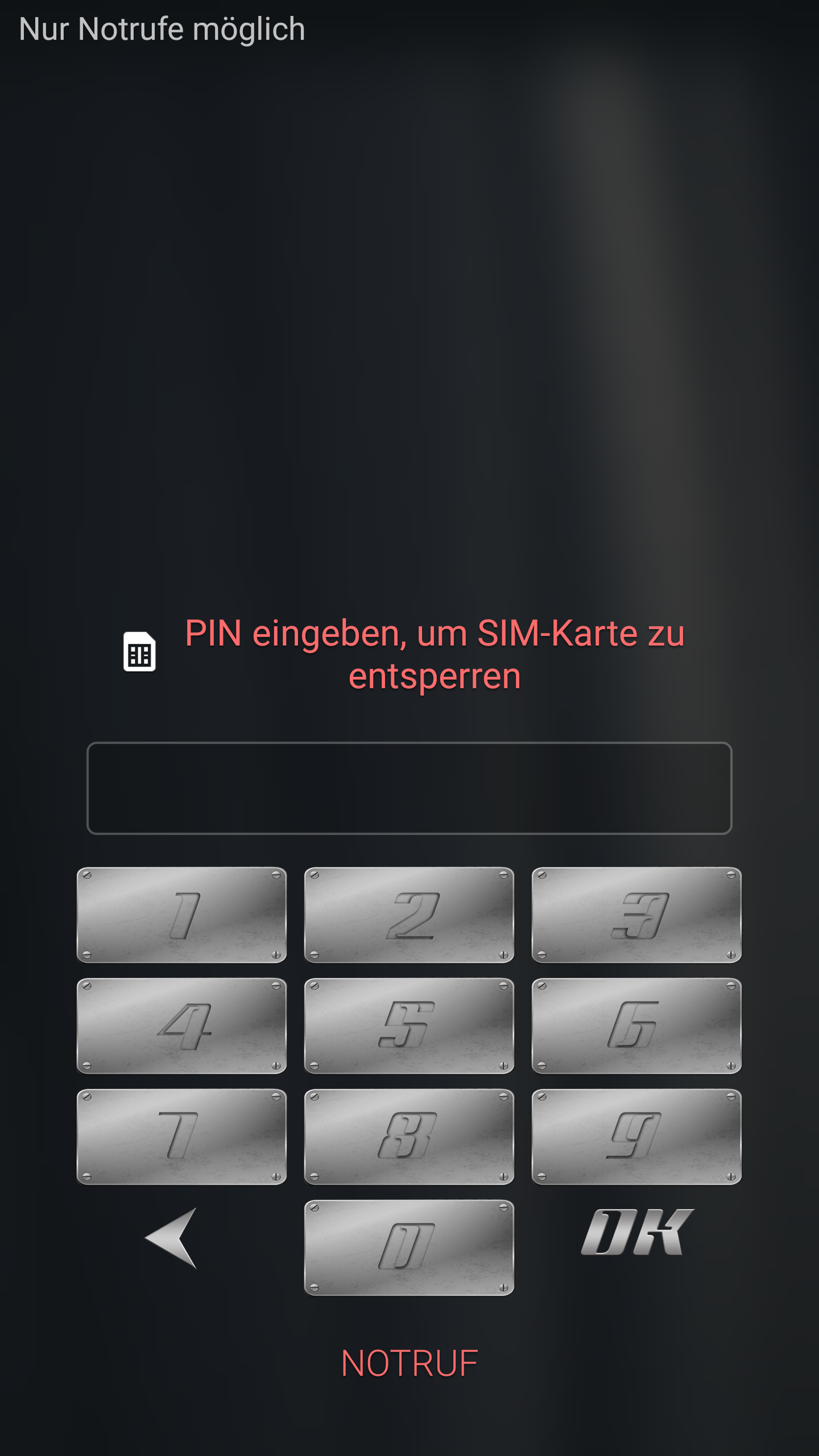Enter digit 6 on the keypad

pos(637,1026)
